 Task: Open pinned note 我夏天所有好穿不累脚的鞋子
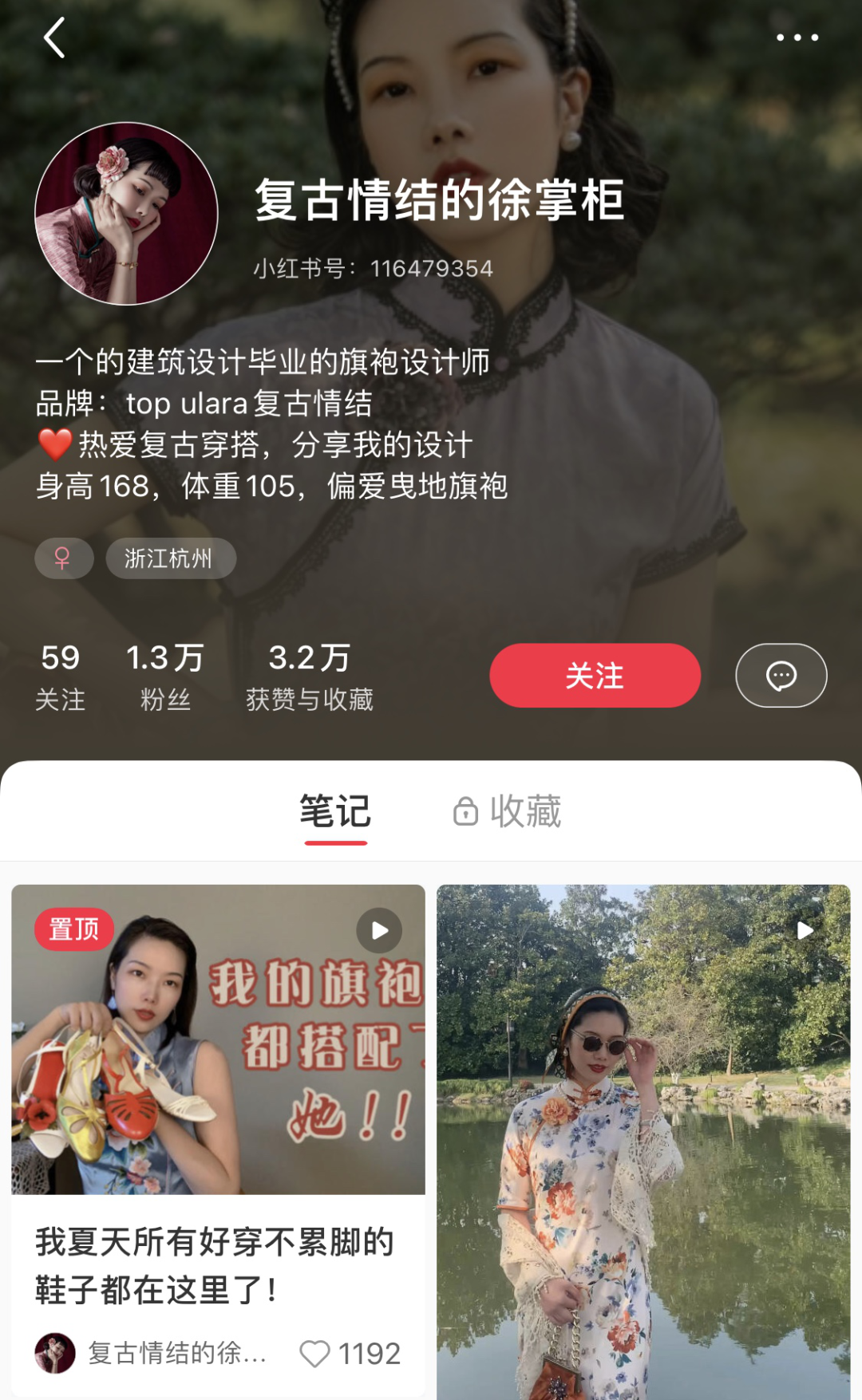point(218,1117)
